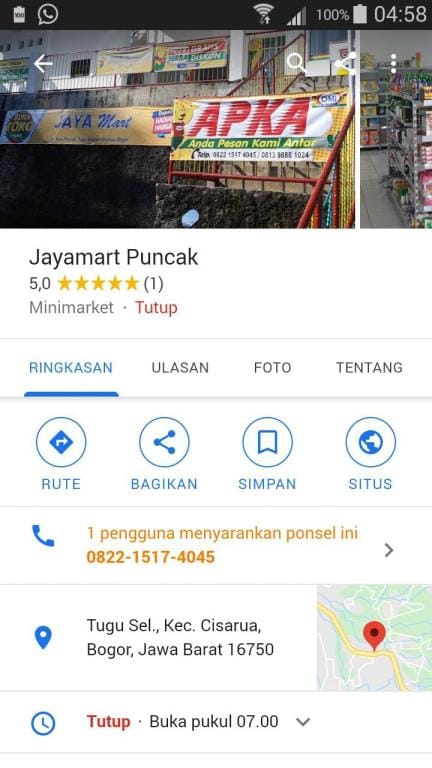The width and height of the screenshot is (432, 768).
Task: Switch to the Foto tab
Action: (272, 367)
